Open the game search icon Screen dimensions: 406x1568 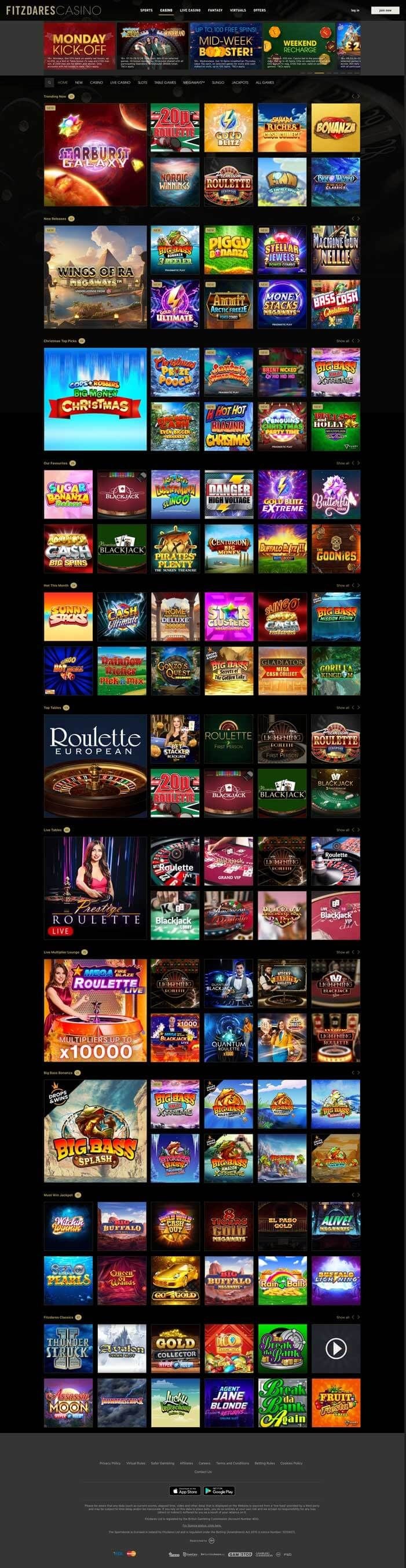click(x=49, y=82)
